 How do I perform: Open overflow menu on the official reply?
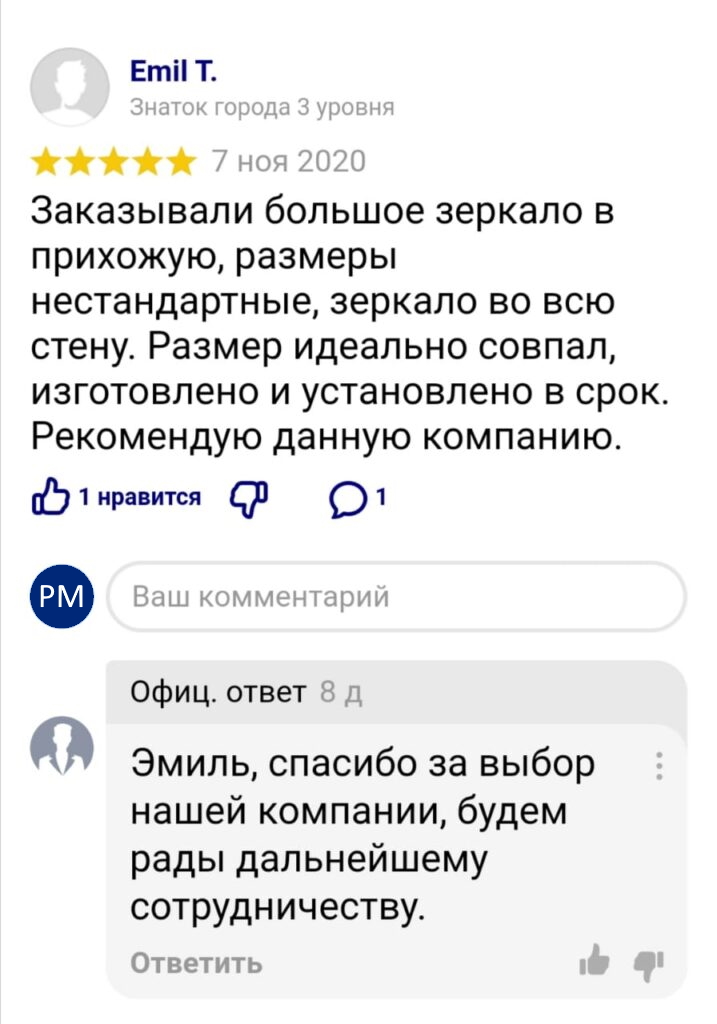(x=658, y=766)
